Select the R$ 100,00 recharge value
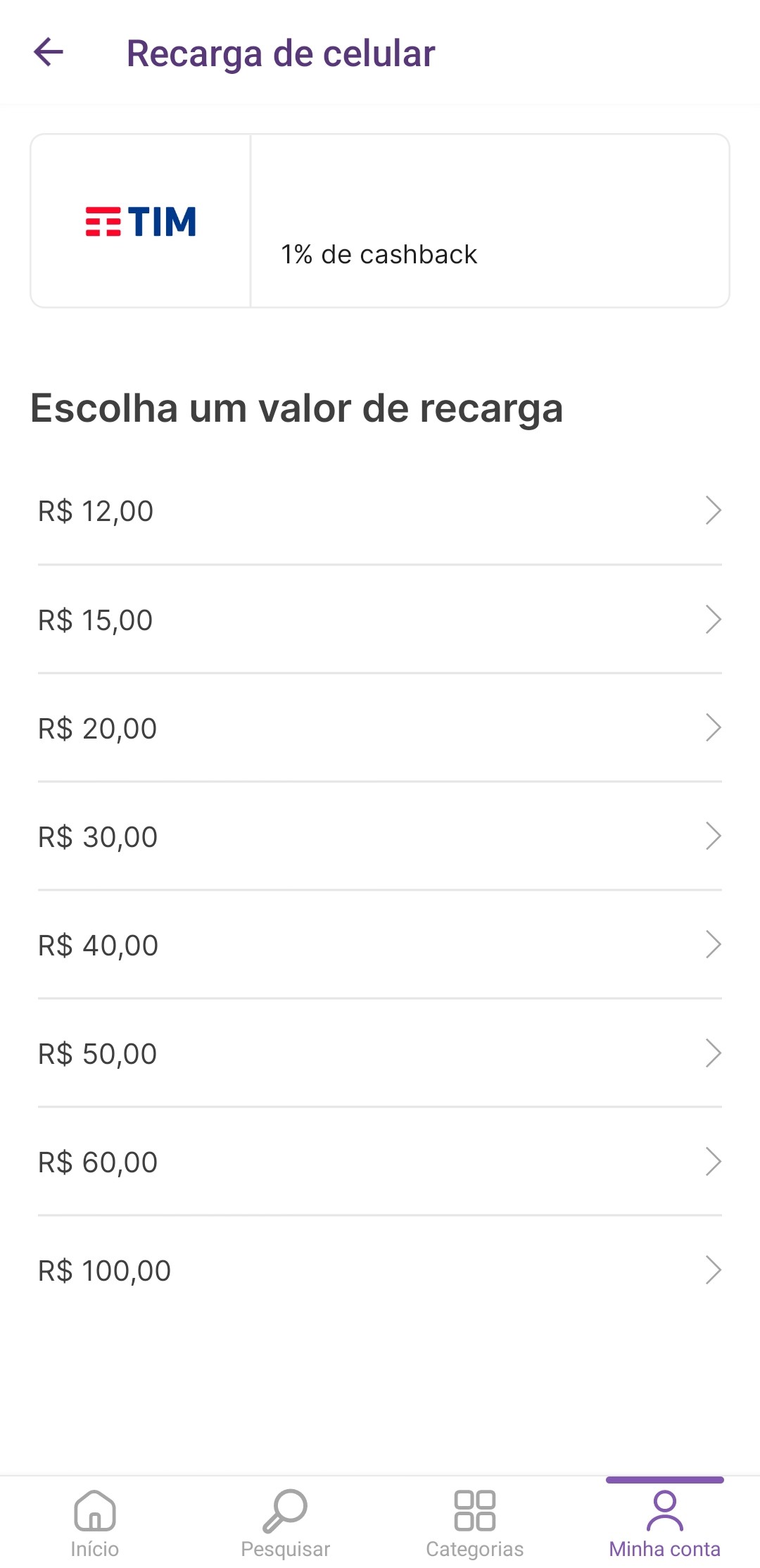Image resolution: width=760 pixels, height=1568 pixels. (380, 1270)
